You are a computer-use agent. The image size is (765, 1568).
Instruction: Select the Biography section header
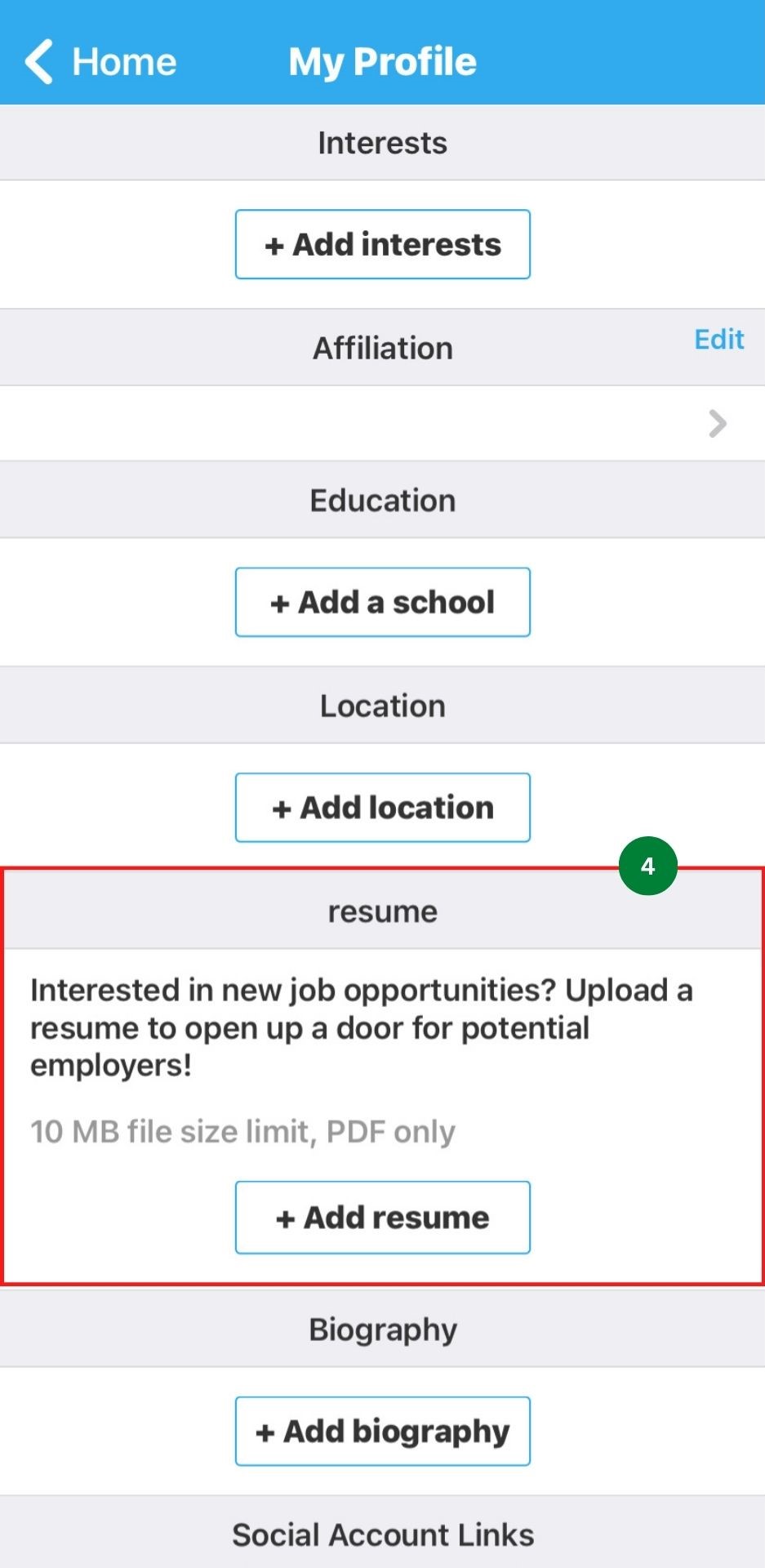click(x=381, y=1328)
